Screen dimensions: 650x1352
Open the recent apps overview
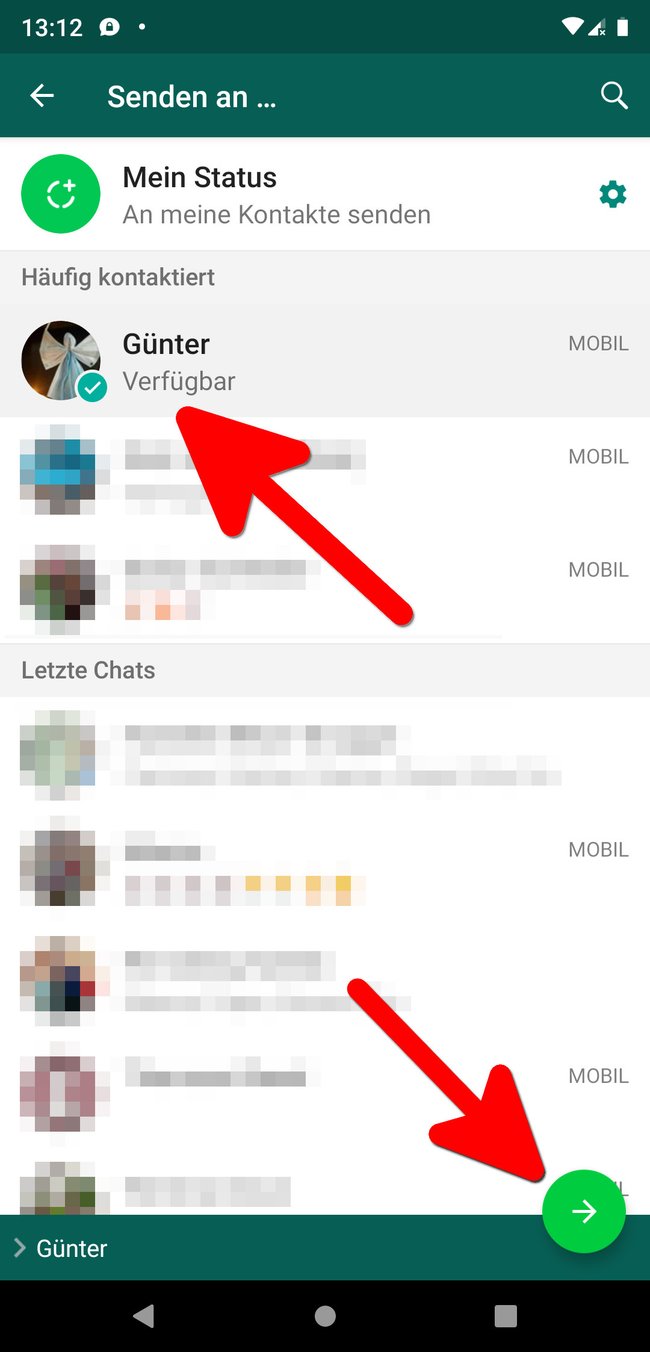click(x=506, y=1316)
